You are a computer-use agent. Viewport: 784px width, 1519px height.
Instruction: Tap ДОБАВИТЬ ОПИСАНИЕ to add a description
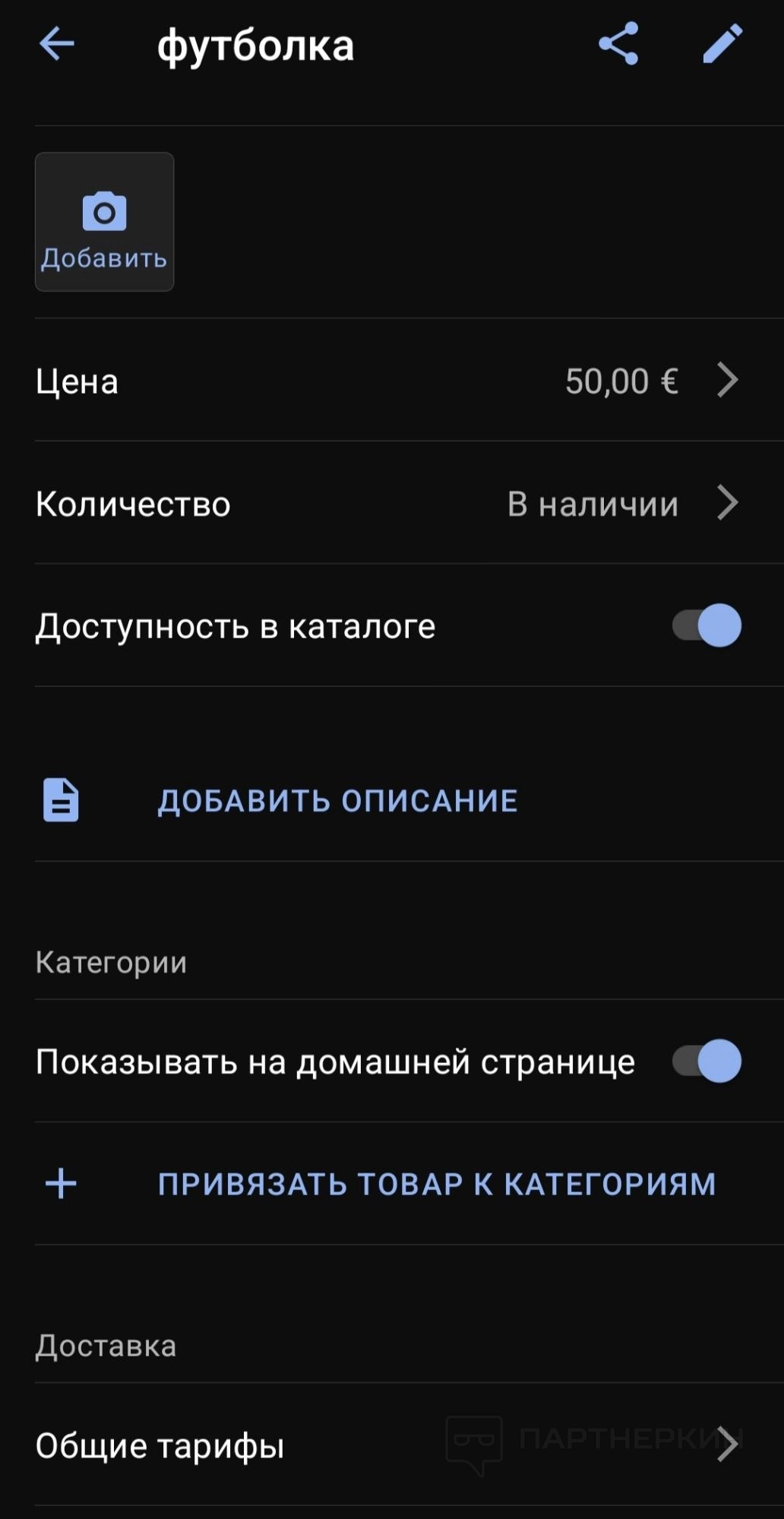(x=337, y=801)
